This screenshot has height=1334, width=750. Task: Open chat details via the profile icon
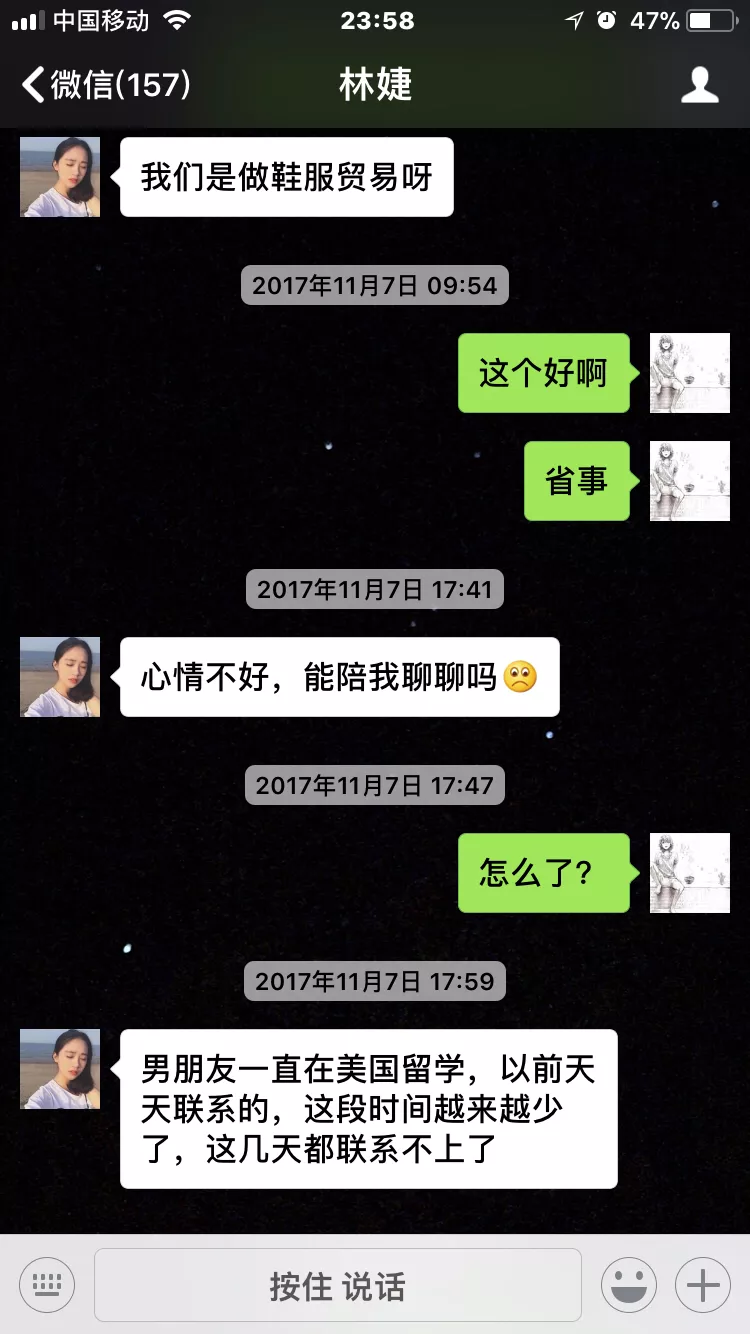click(x=699, y=85)
